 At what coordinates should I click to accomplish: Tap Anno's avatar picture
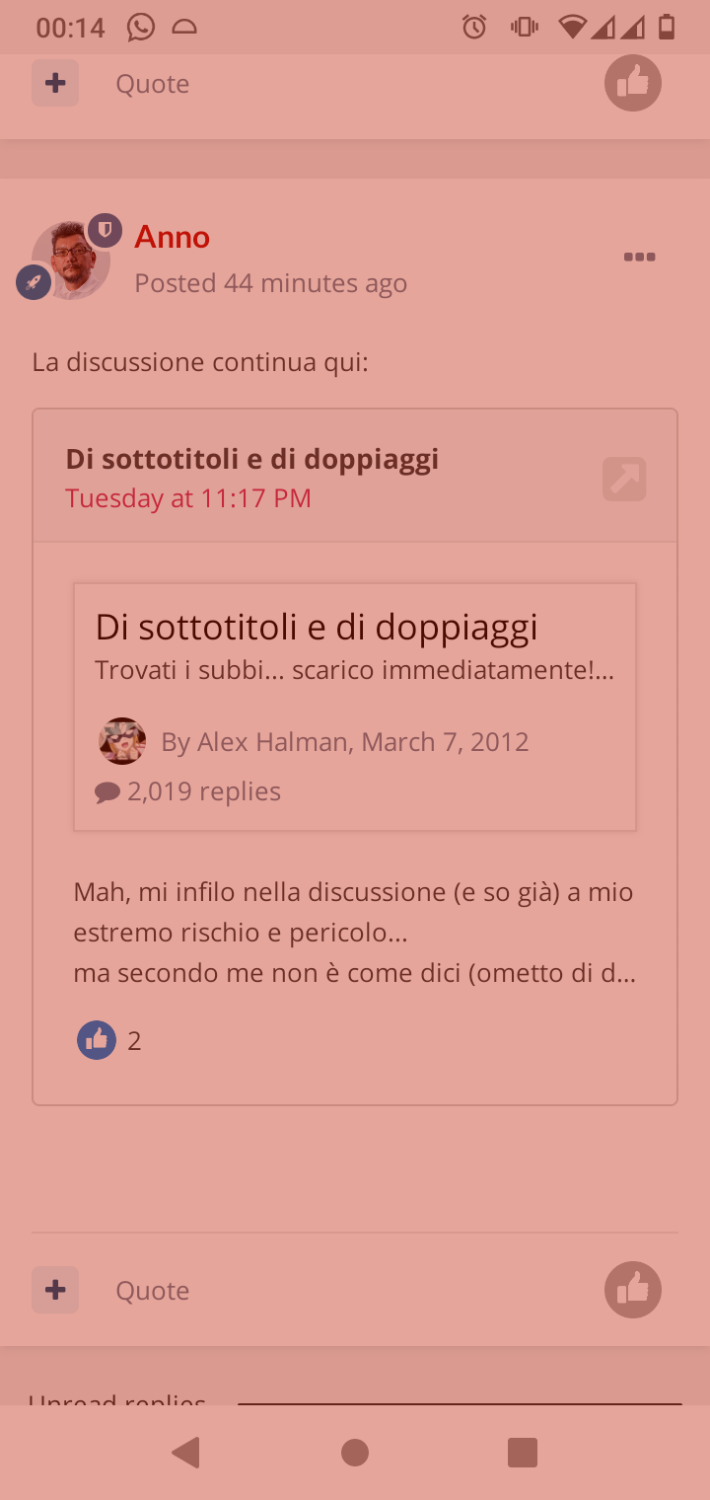pyautogui.click(x=69, y=261)
